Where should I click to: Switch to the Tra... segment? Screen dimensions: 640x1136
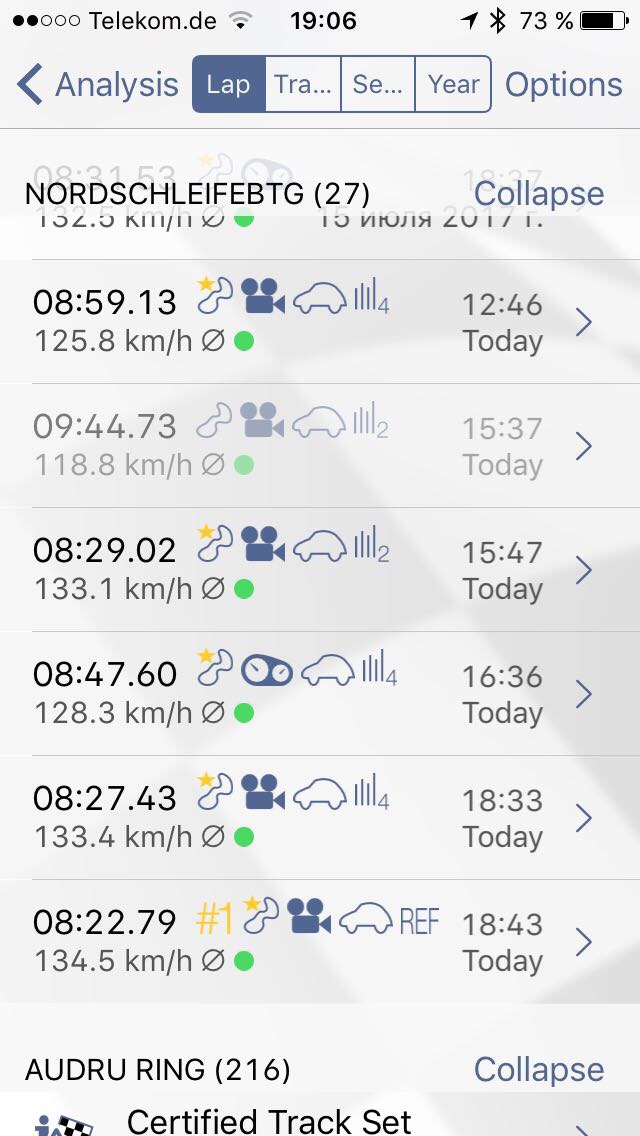click(303, 84)
